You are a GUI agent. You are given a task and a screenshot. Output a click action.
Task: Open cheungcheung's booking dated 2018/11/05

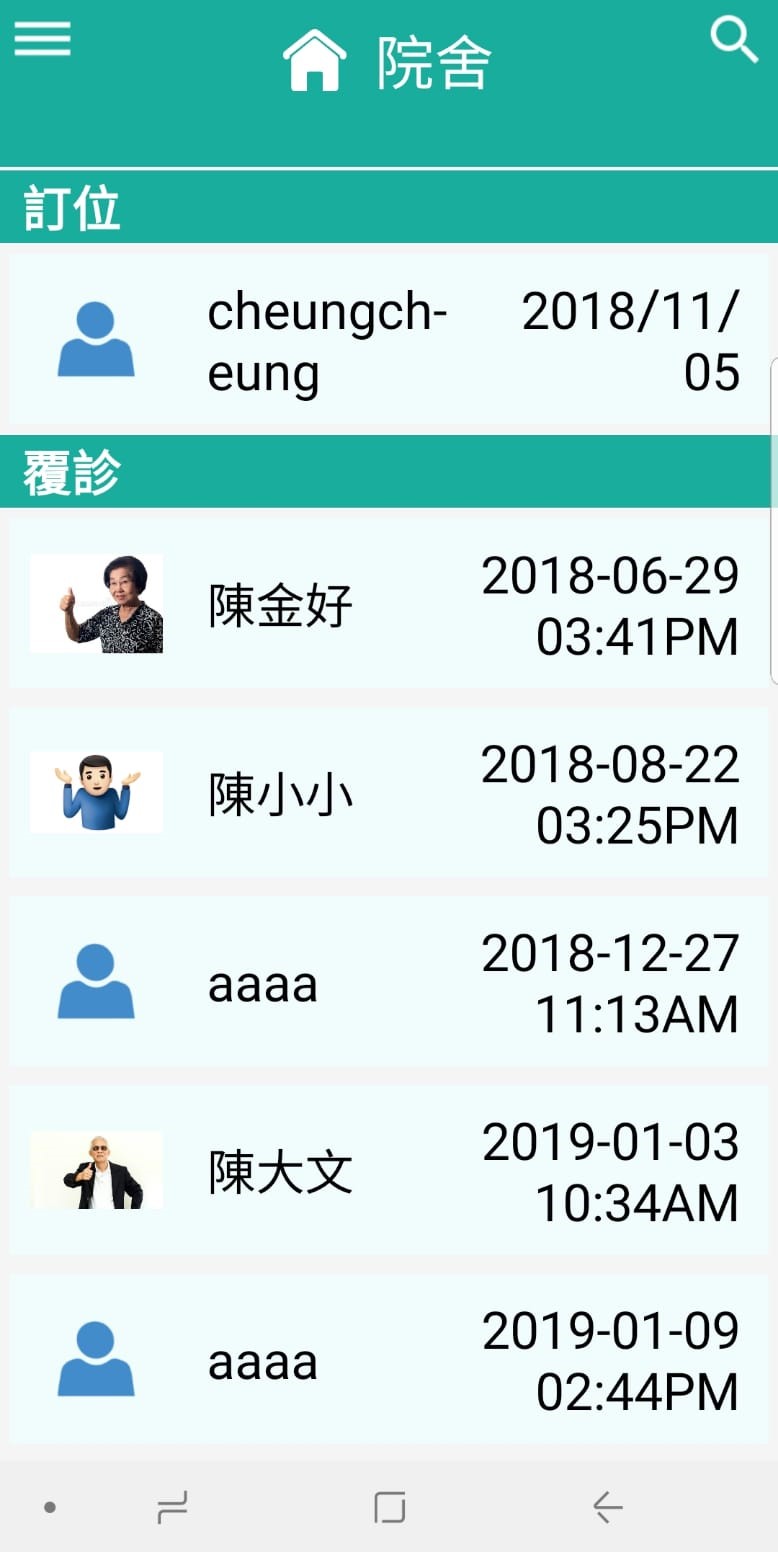[x=389, y=341]
